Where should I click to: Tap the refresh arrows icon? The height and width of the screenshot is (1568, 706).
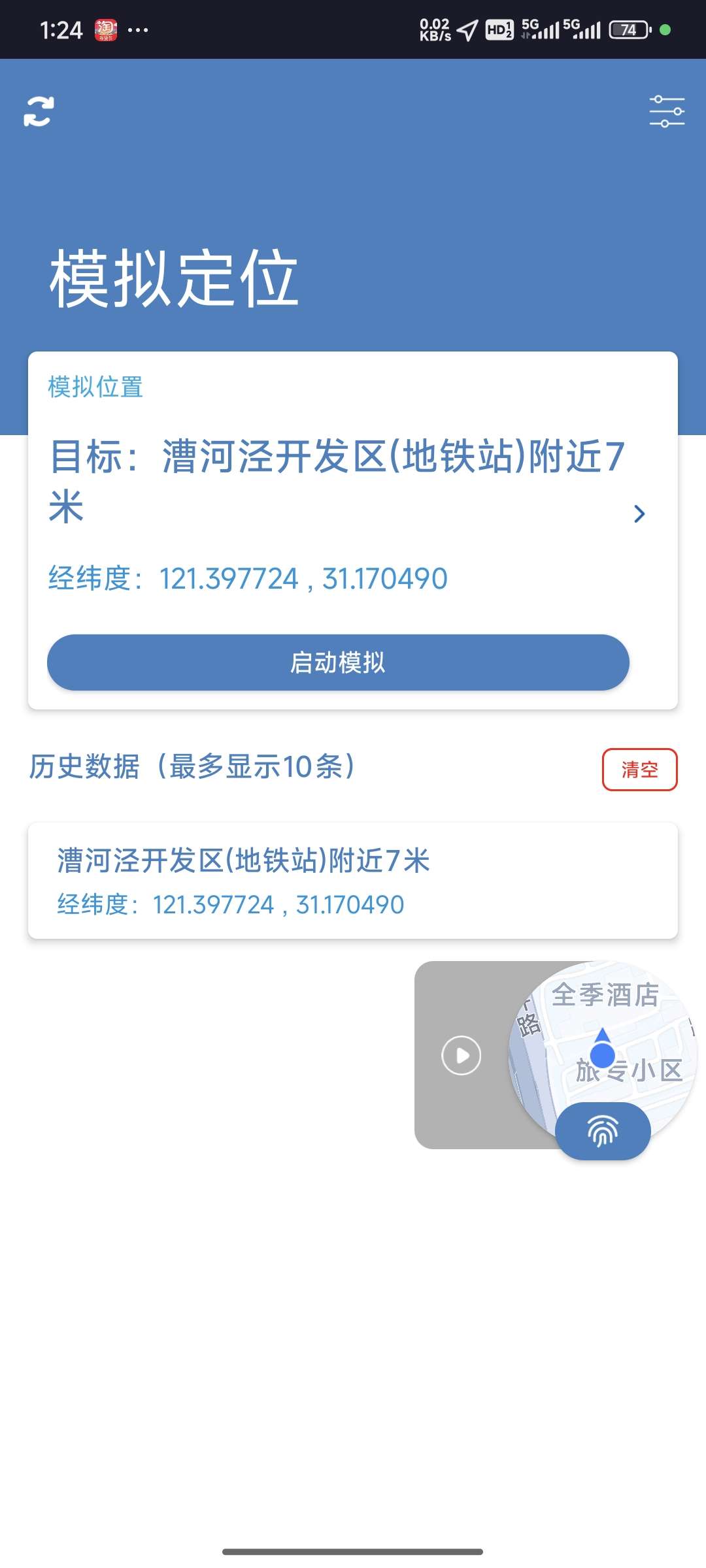(39, 112)
